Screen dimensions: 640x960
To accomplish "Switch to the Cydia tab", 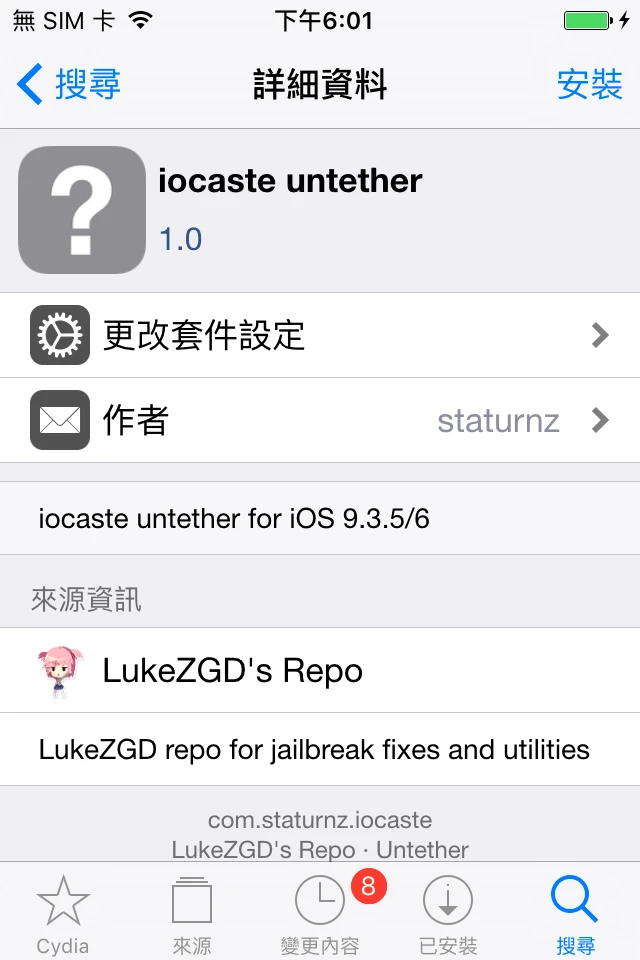I will 63,914.
